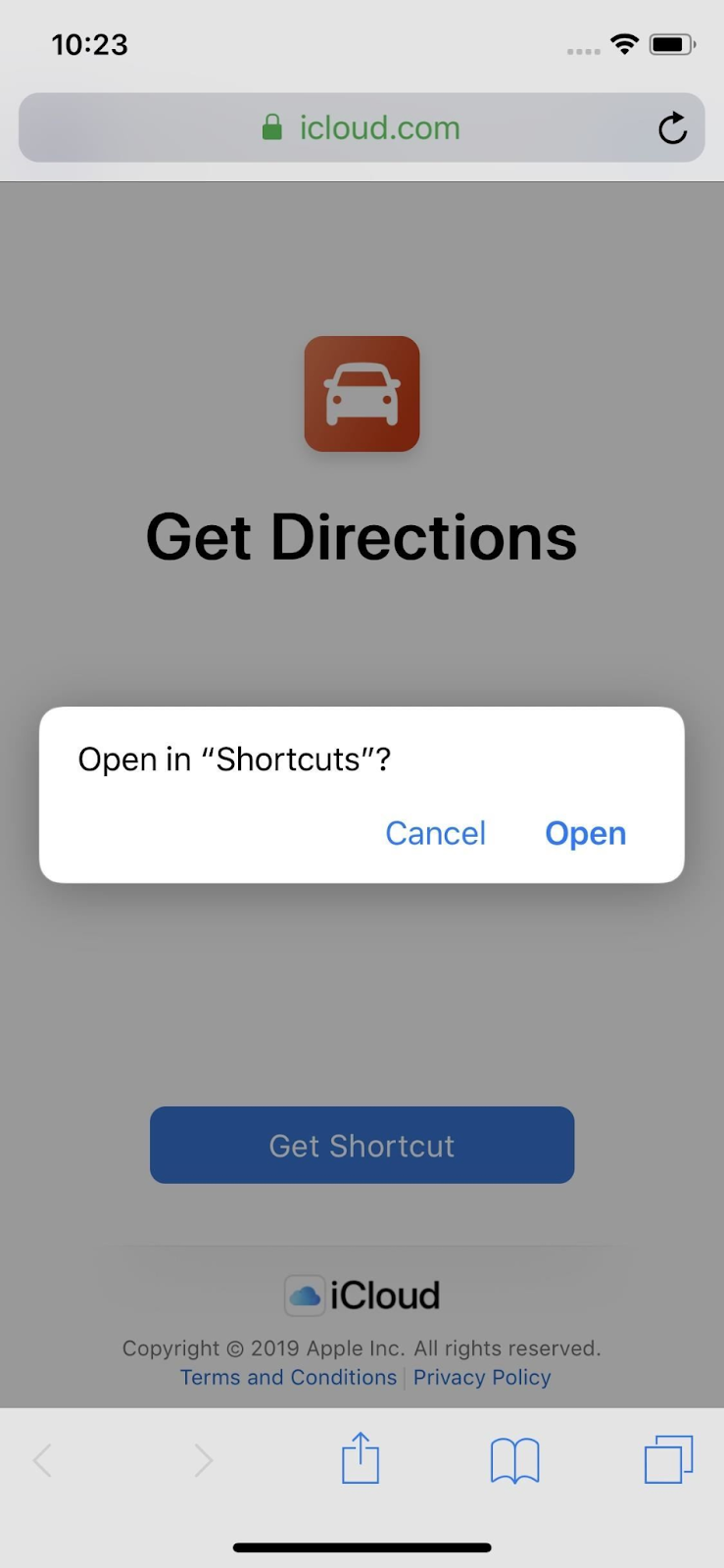Open the Safari share sheet

361,1459
